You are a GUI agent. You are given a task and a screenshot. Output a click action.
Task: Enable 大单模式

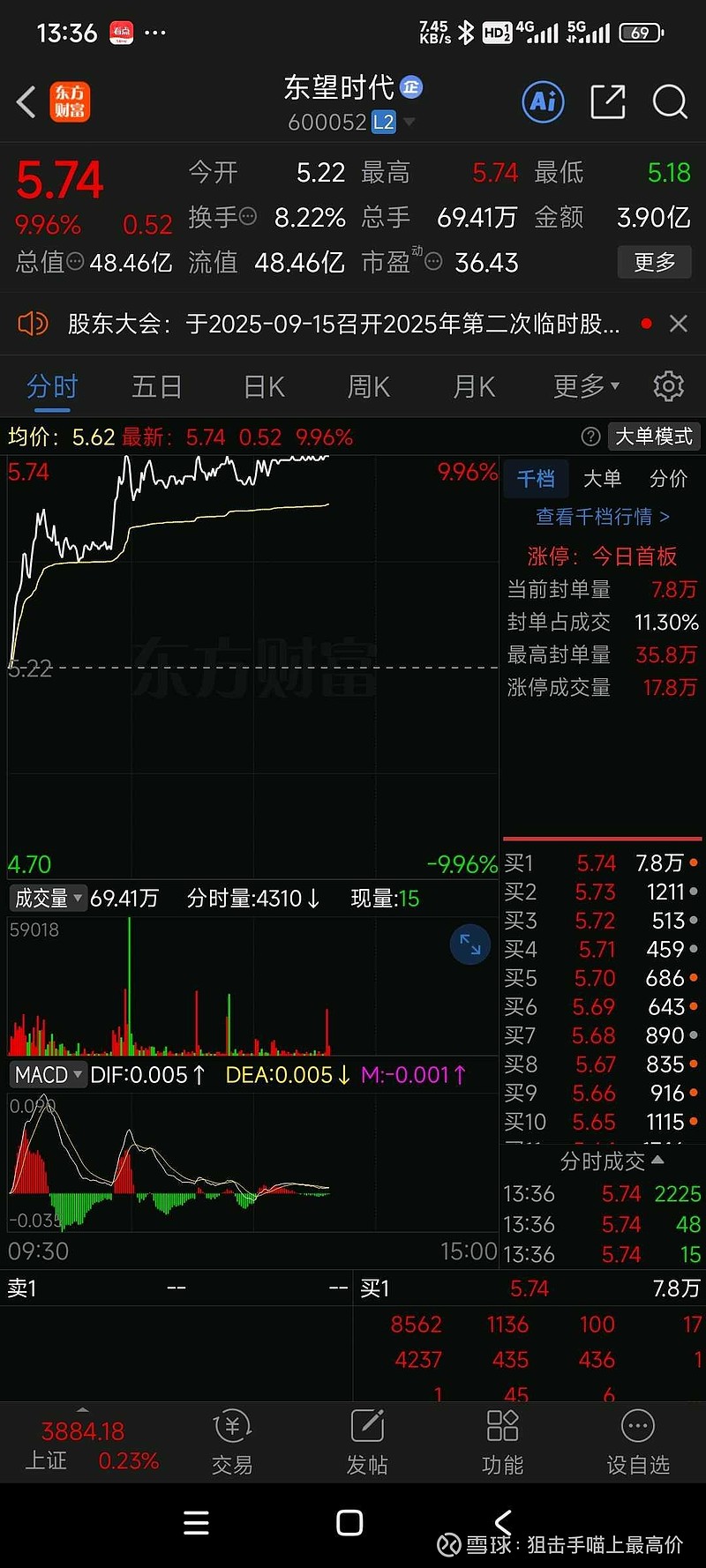click(653, 437)
